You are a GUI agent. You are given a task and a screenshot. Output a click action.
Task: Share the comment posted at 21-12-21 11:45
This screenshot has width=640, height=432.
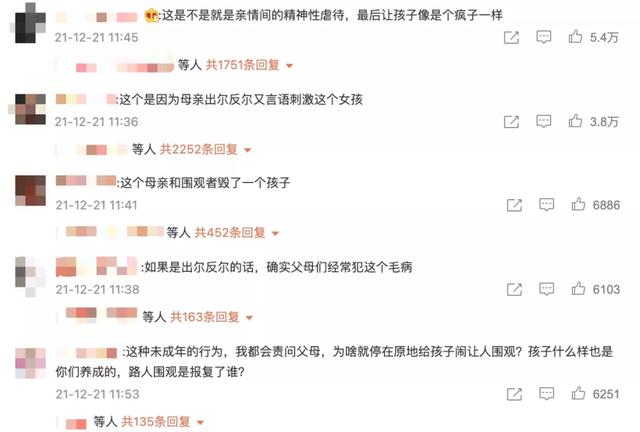point(511,37)
